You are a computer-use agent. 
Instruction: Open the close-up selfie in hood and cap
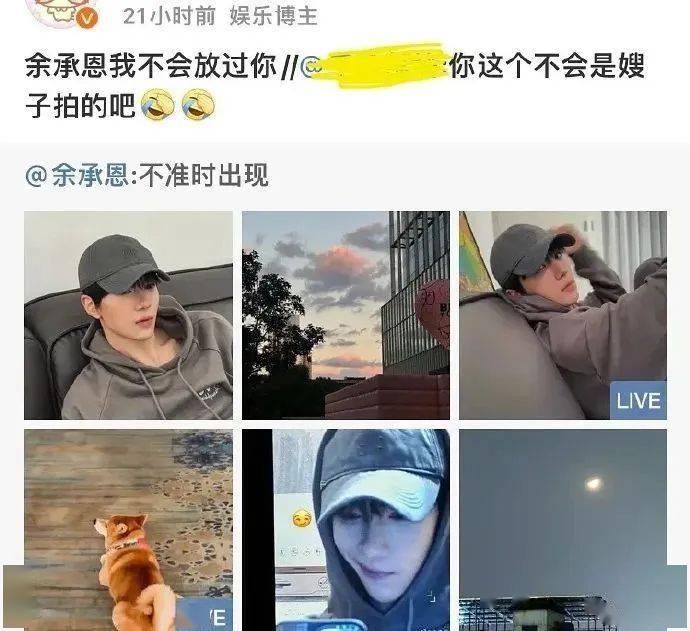pyautogui.click(x=346, y=530)
